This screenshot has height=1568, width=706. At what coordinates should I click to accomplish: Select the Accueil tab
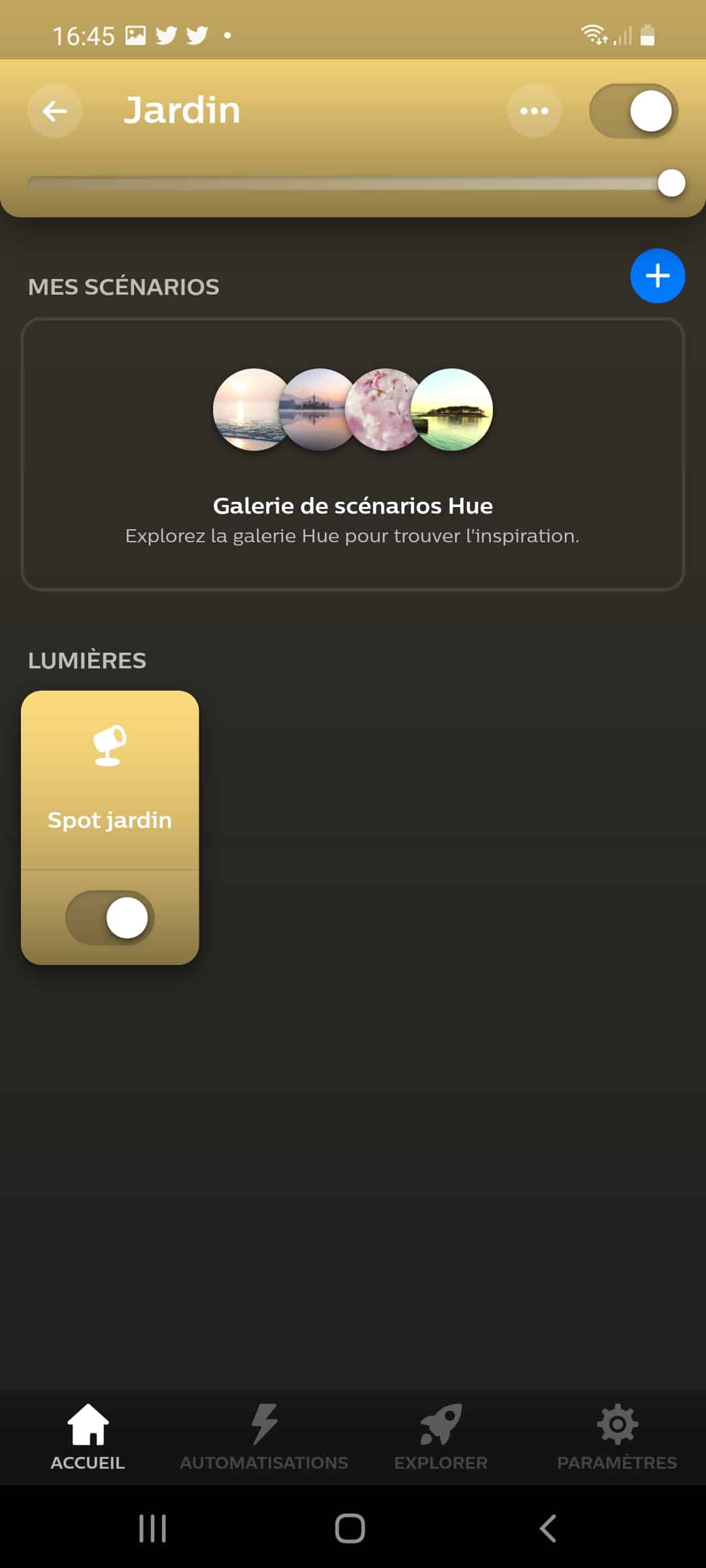[x=88, y=1437]
